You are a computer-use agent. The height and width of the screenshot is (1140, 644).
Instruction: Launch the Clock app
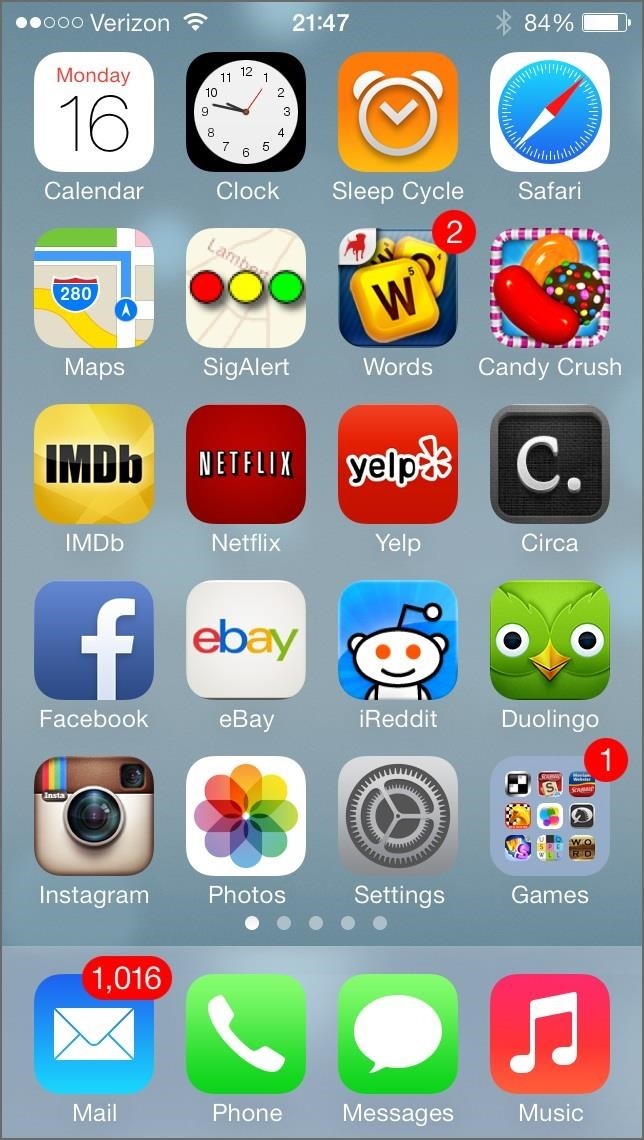pos(246,112)
